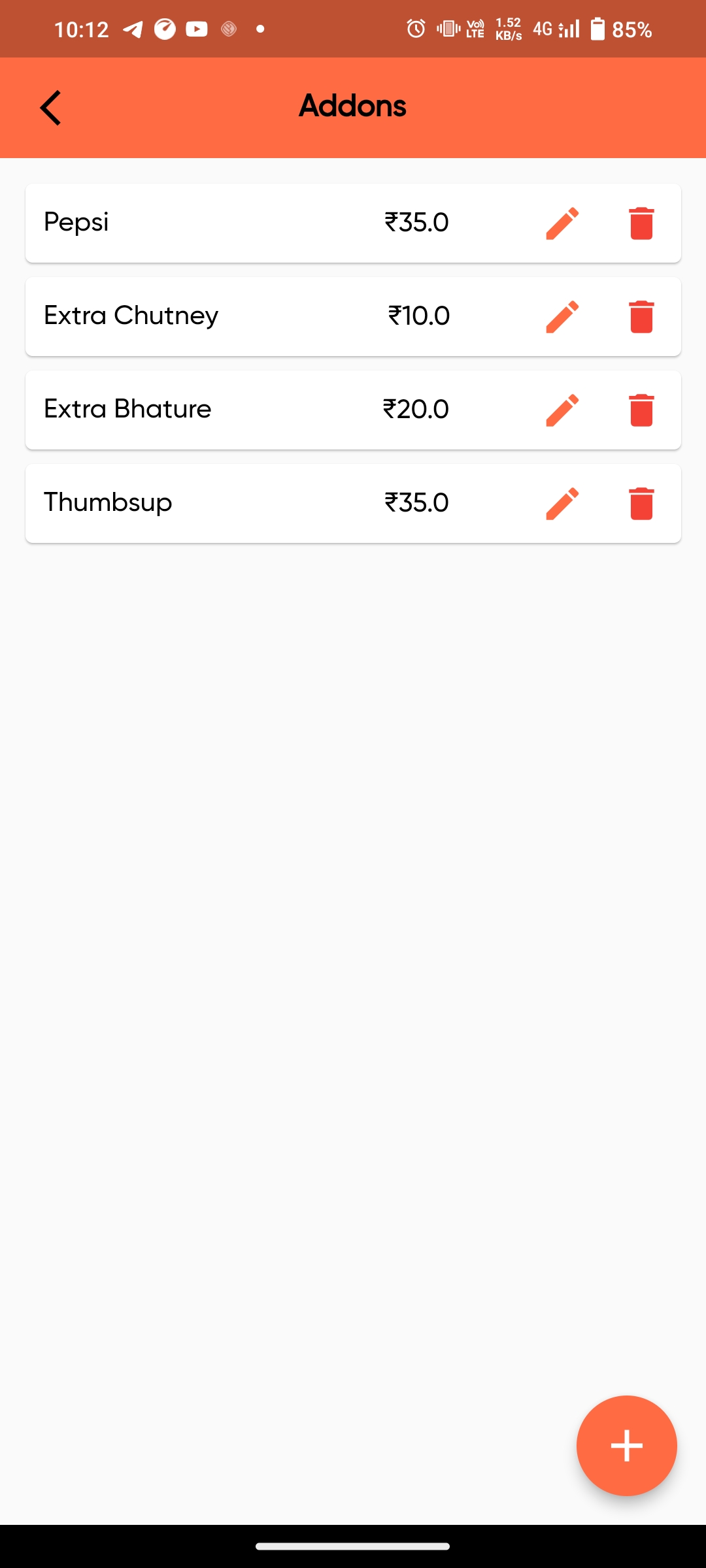The width and height of the screenshot is (706, 1568).
Task: Edit the Pepsi addon
Action: pos(562,223)
